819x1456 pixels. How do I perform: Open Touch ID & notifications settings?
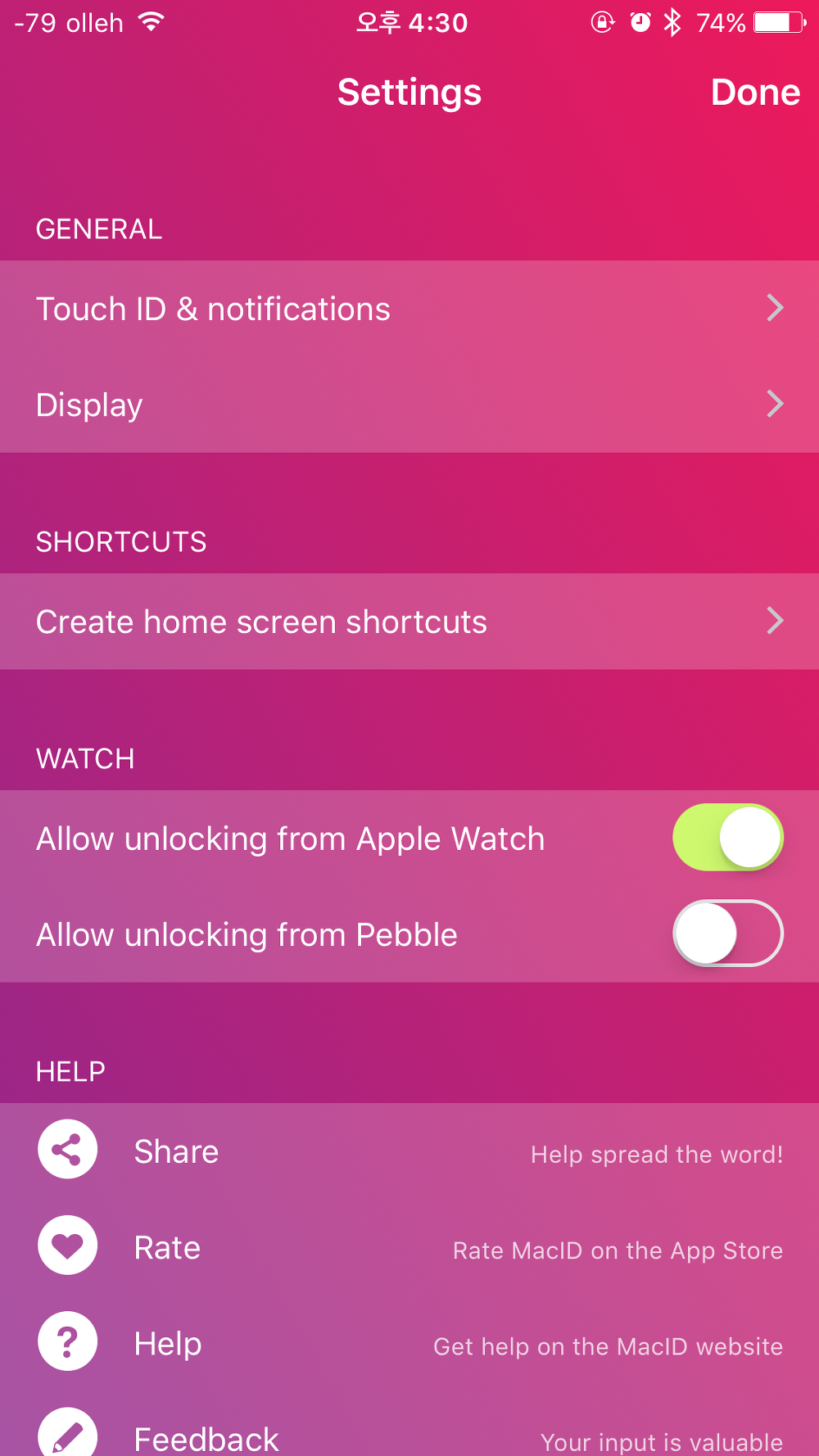(409, 309)
